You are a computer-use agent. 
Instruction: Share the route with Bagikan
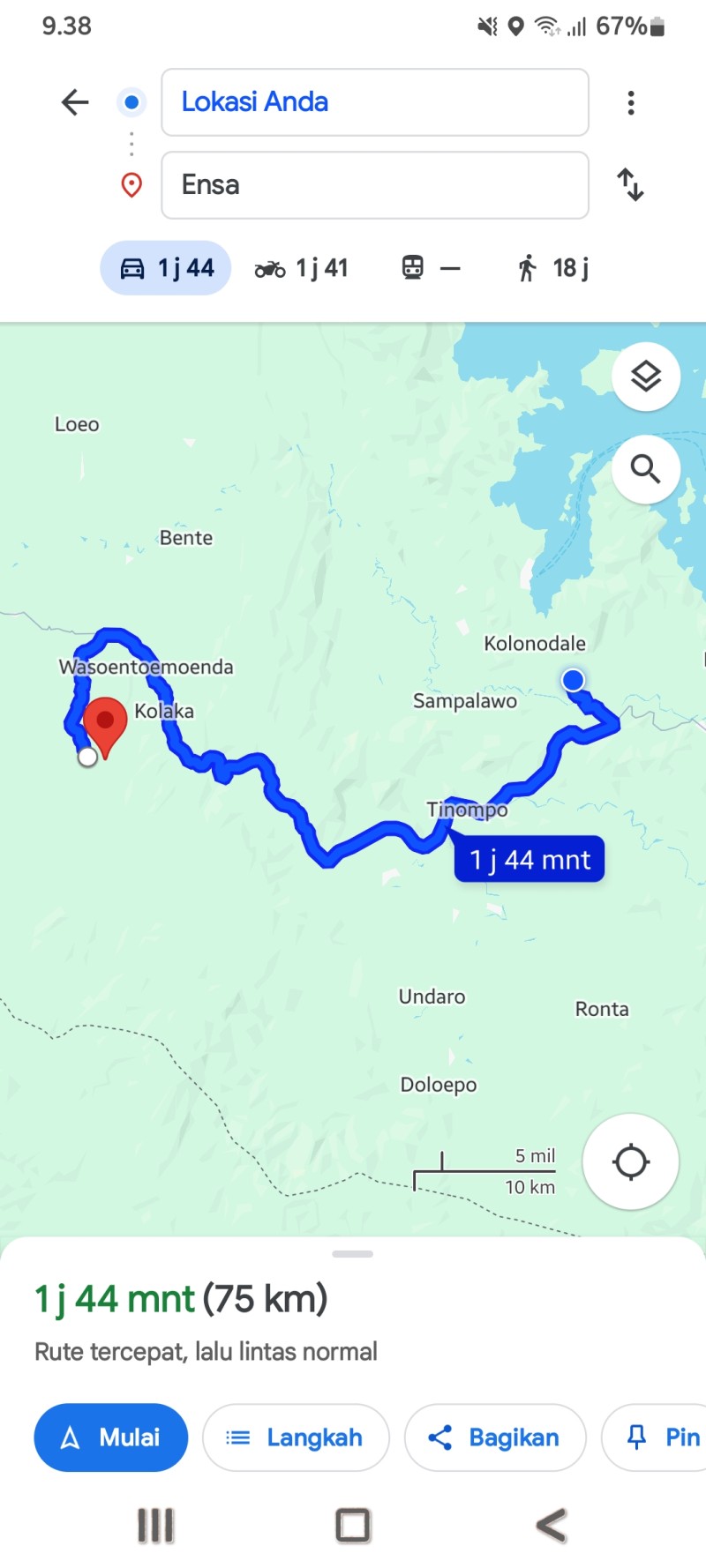point(495,1437)
